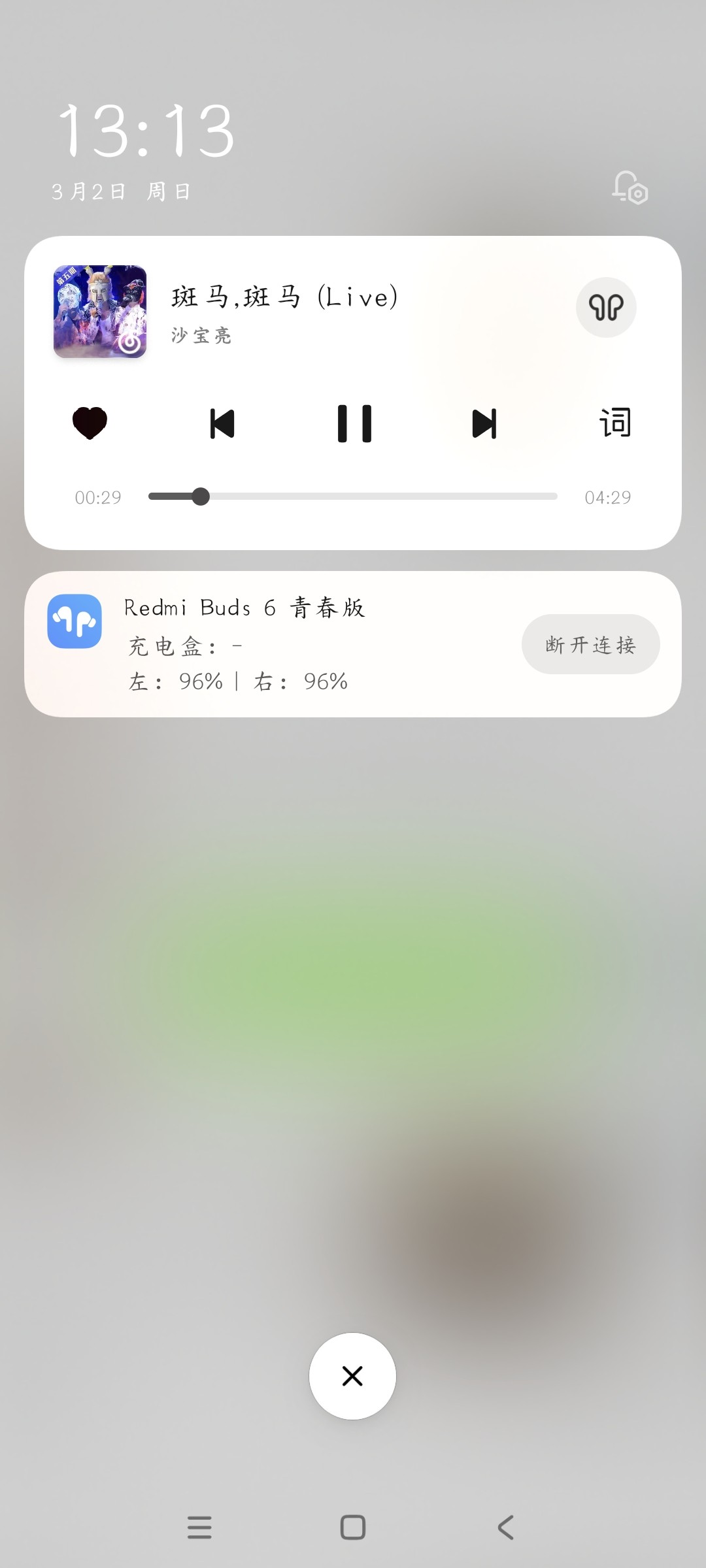Open the earbuds audio output selector
This screenshot has width=706, height=1568.
[606, 307]
